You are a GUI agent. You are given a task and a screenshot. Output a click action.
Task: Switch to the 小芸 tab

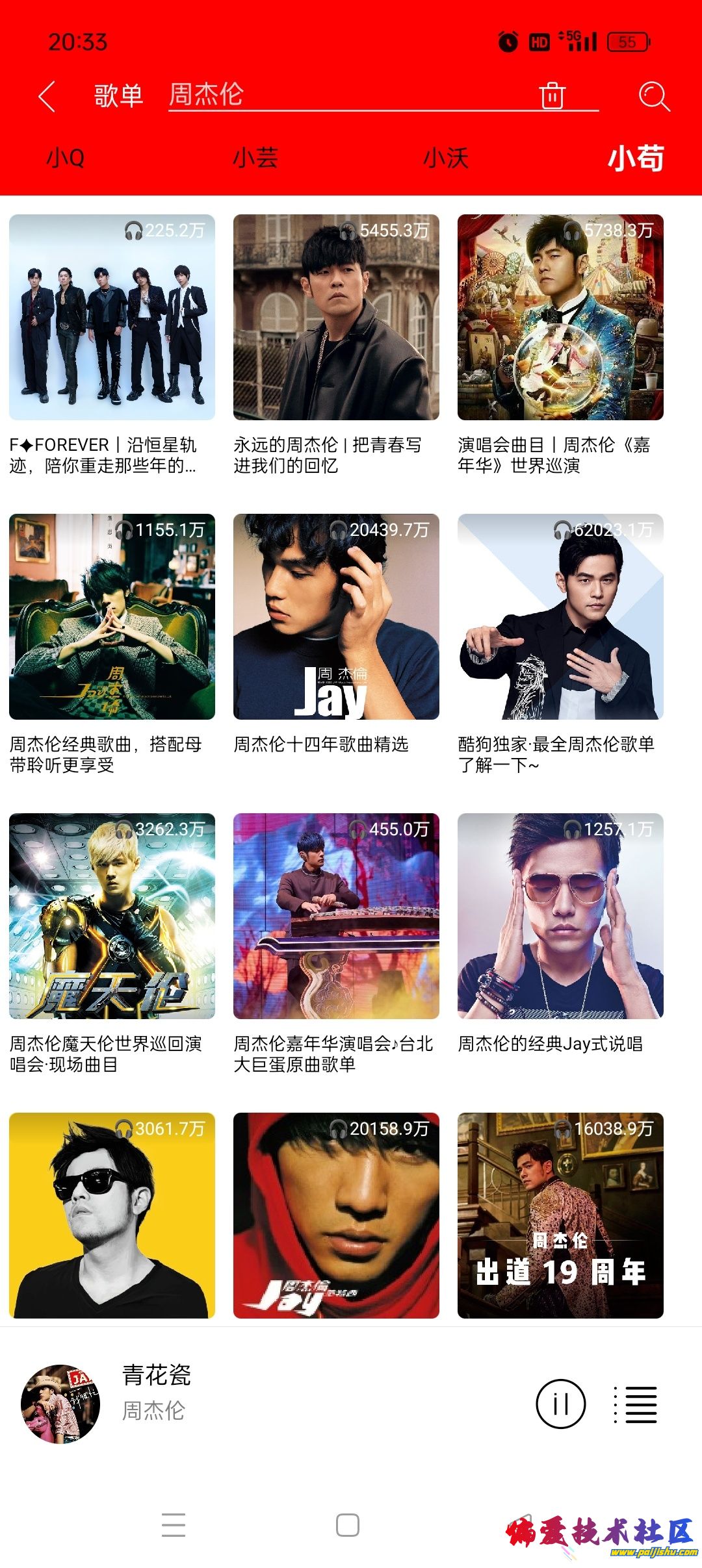coord(255,158)
